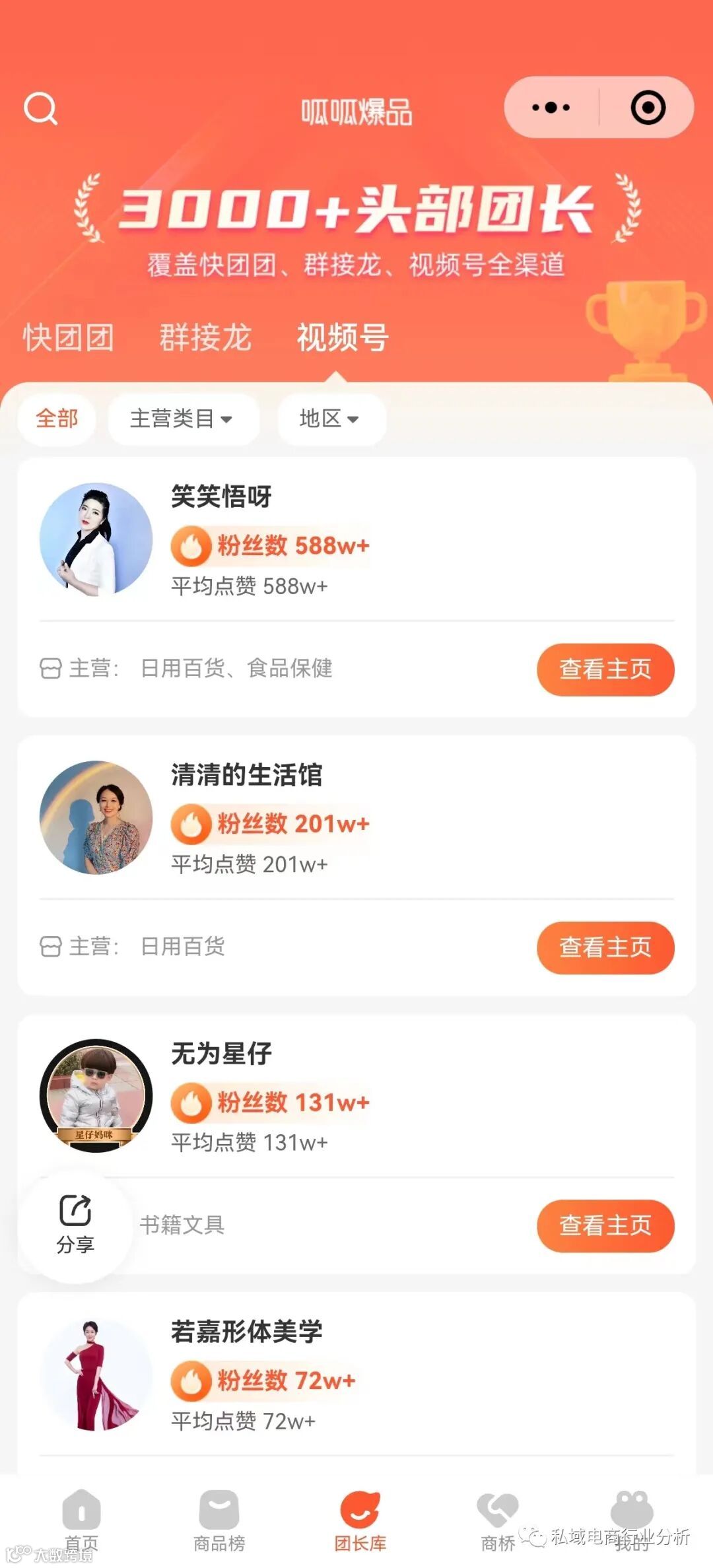The height and width of the screenshot is (1568, 713).
Task: Switch to the 快团团 tab
Action: pos(69,337)
